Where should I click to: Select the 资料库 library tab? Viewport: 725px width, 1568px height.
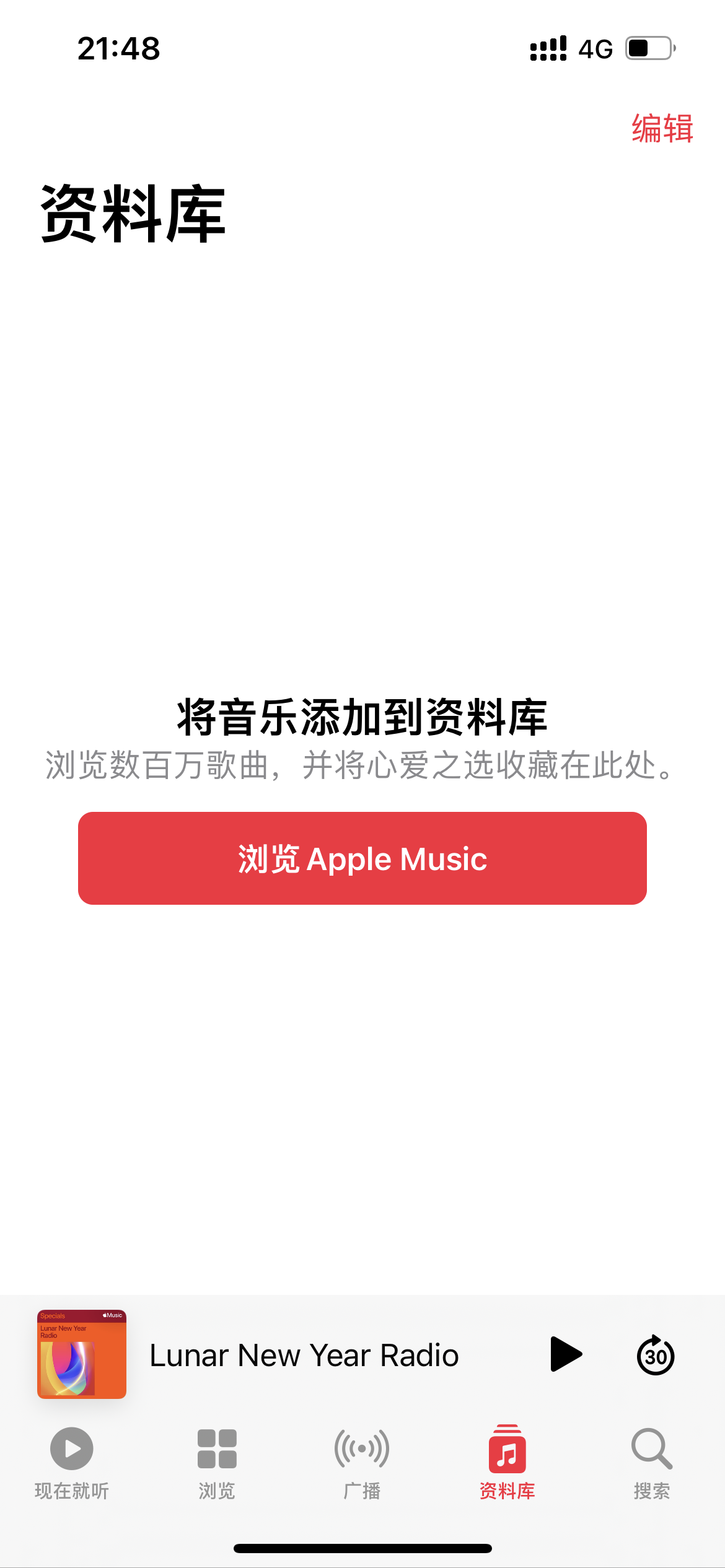click(x=507, y=1463)
